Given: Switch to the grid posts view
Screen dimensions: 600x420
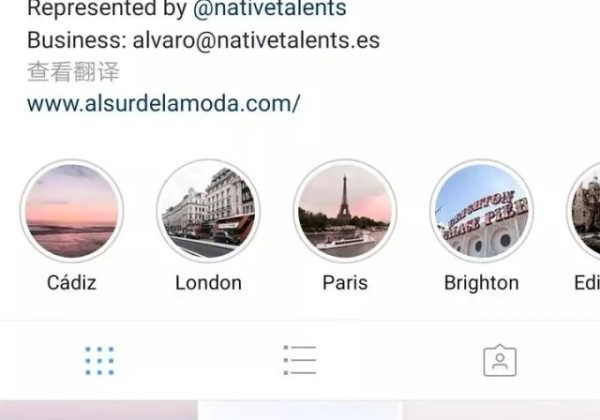Looking at the screenshot, I should pos(100,361).
